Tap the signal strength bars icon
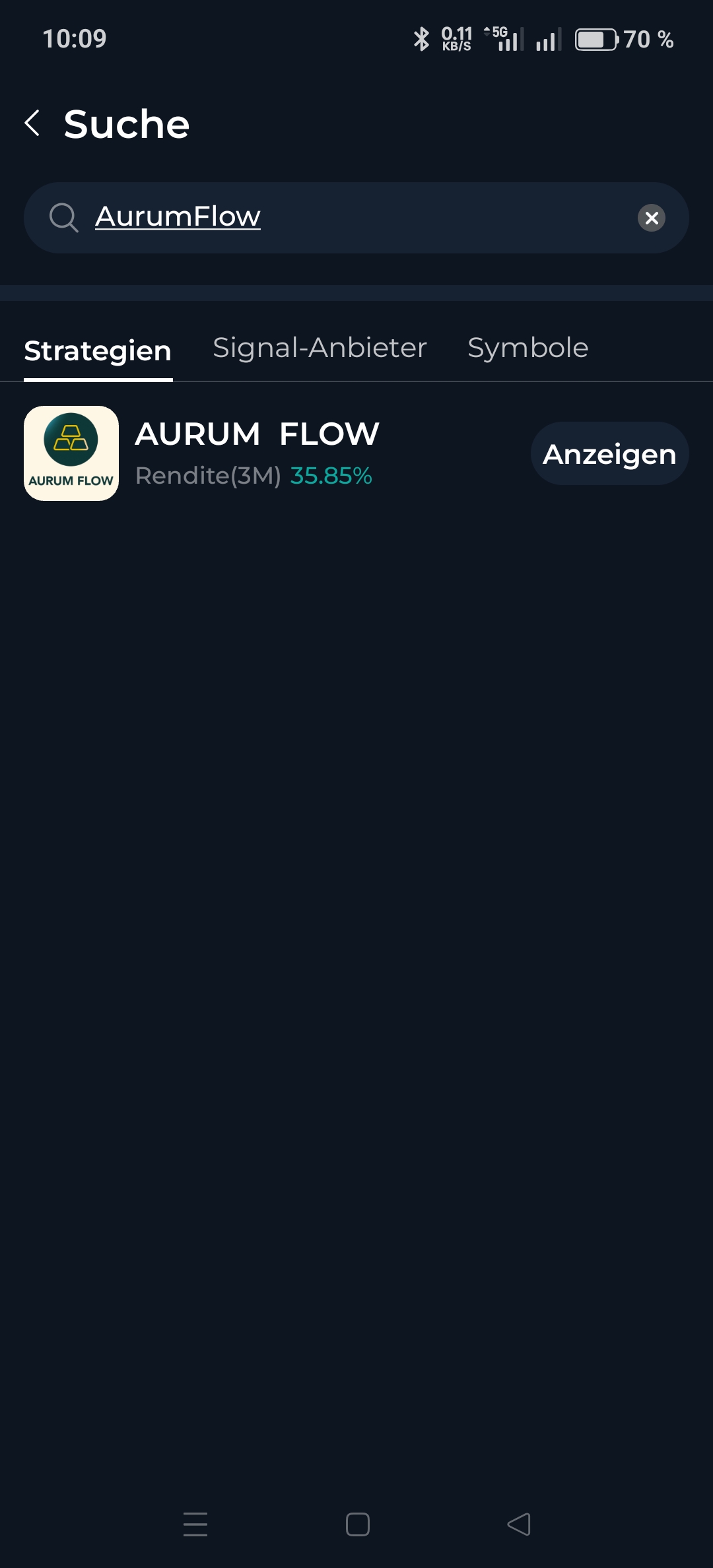This screenshot has width=713, height=1568. [548, 40]
